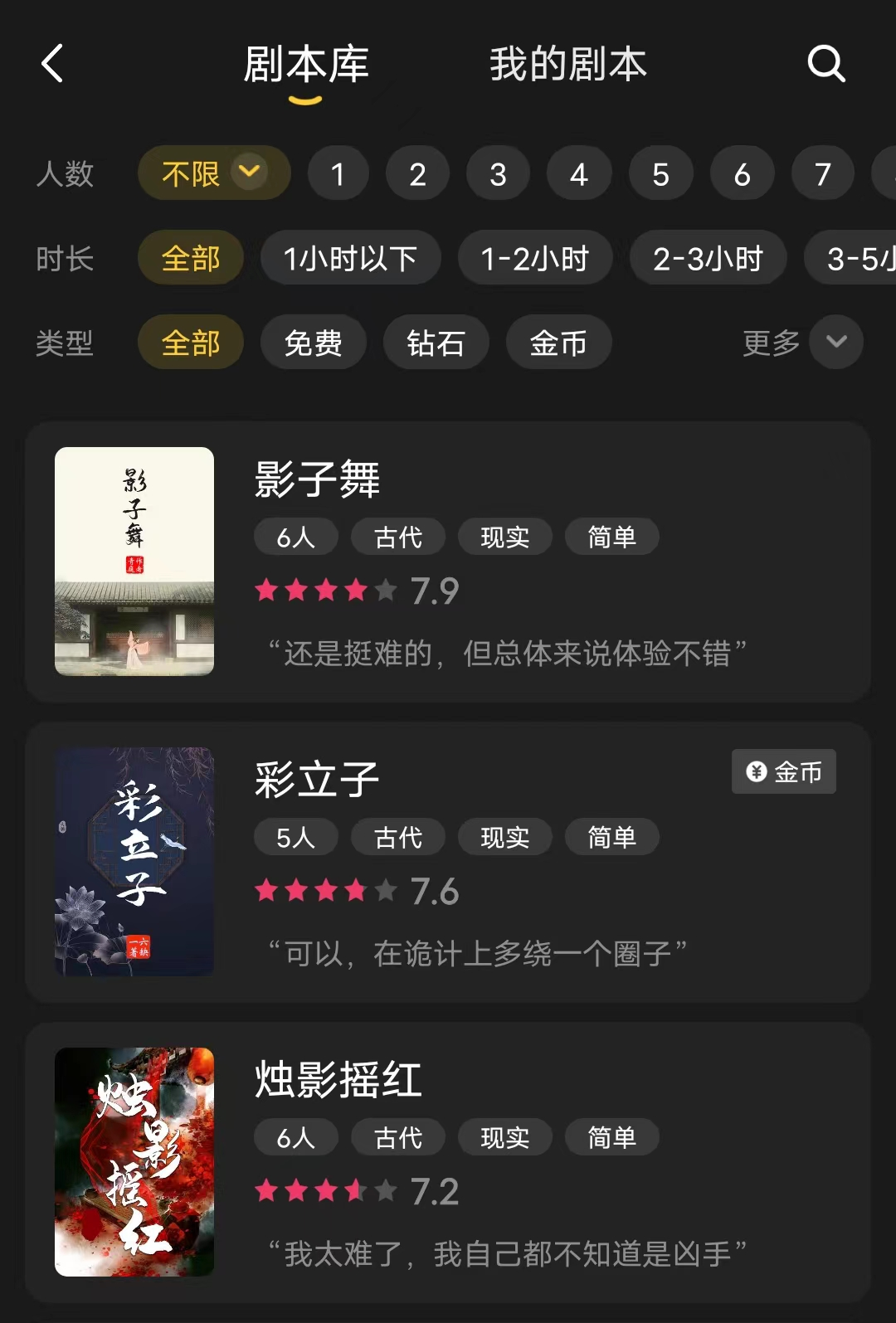The image size is (896, 1323).
Task: Filter duration by 1-2小时
Action: pos(535,259)
